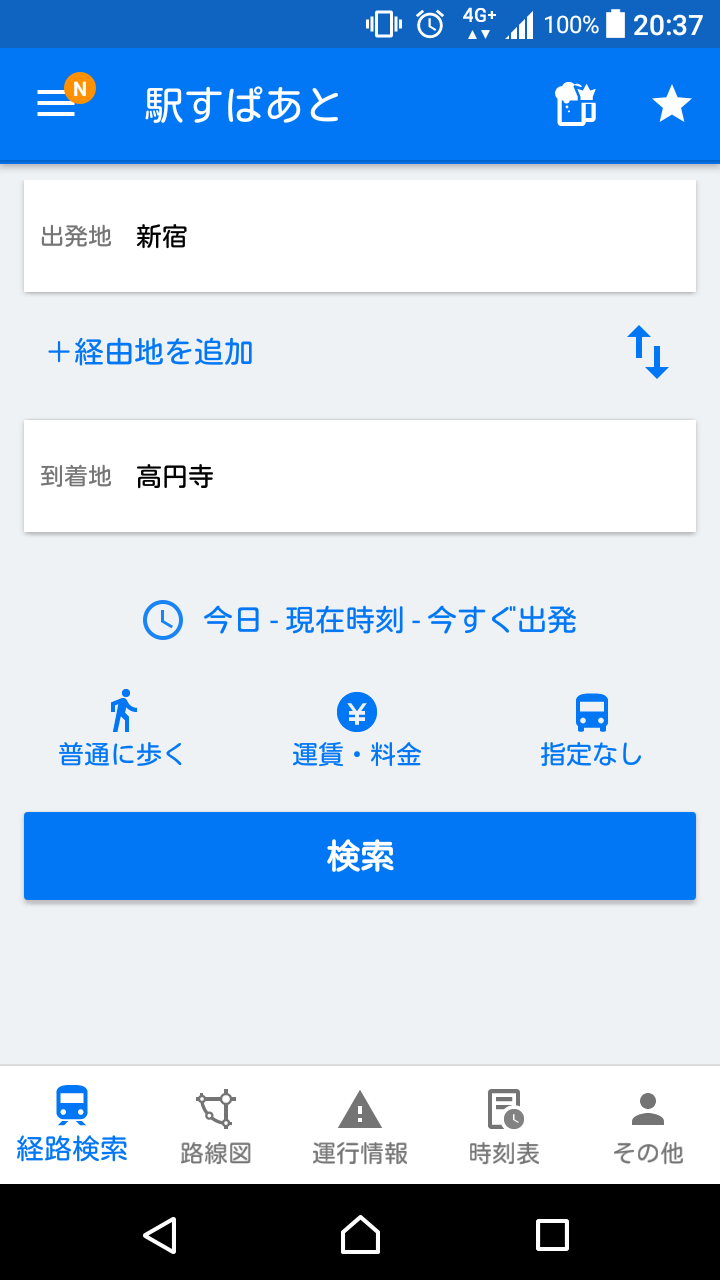Change the departure time 今日 - 現在時刻
Screen dimensions: 720x1280
pos(360,620)
